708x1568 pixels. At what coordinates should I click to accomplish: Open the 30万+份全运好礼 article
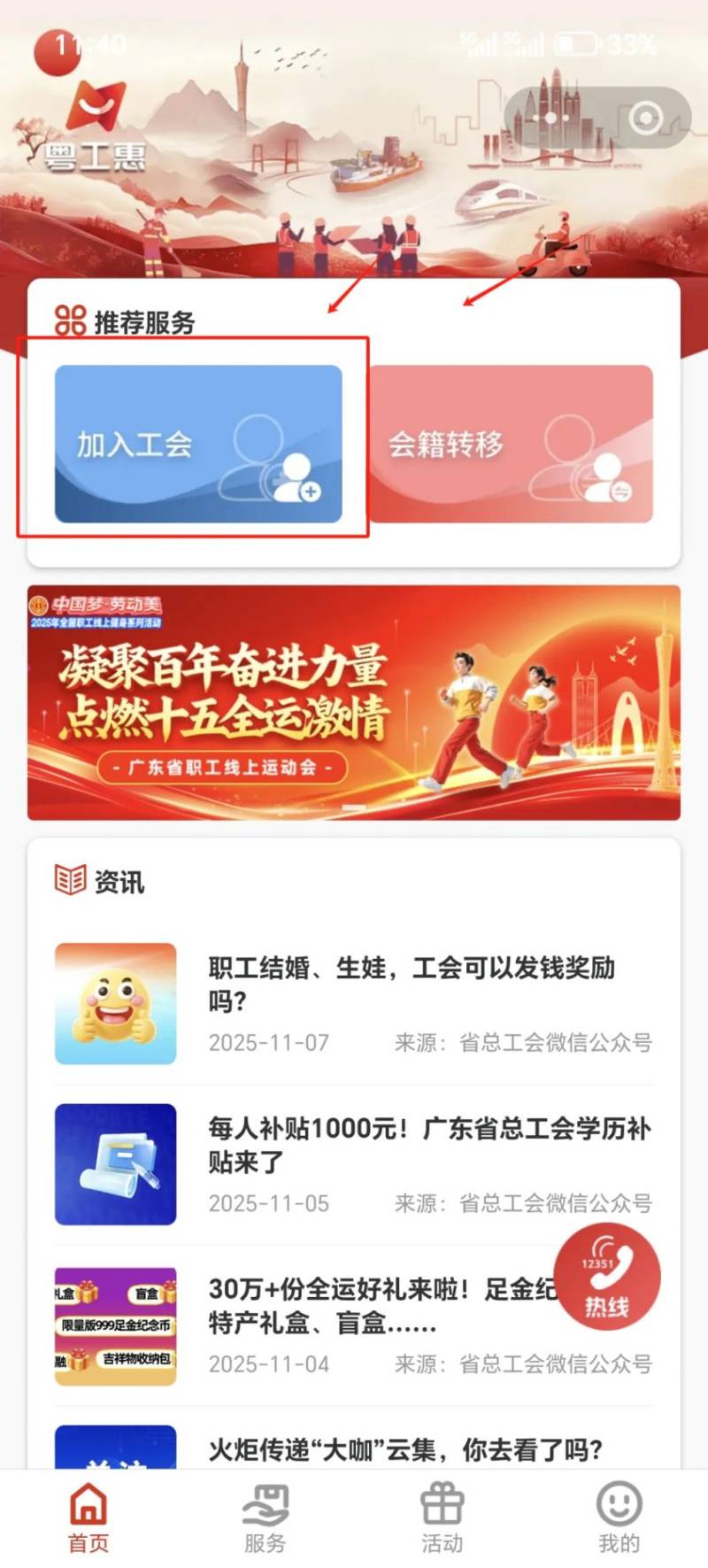(x=381, y=1305)
